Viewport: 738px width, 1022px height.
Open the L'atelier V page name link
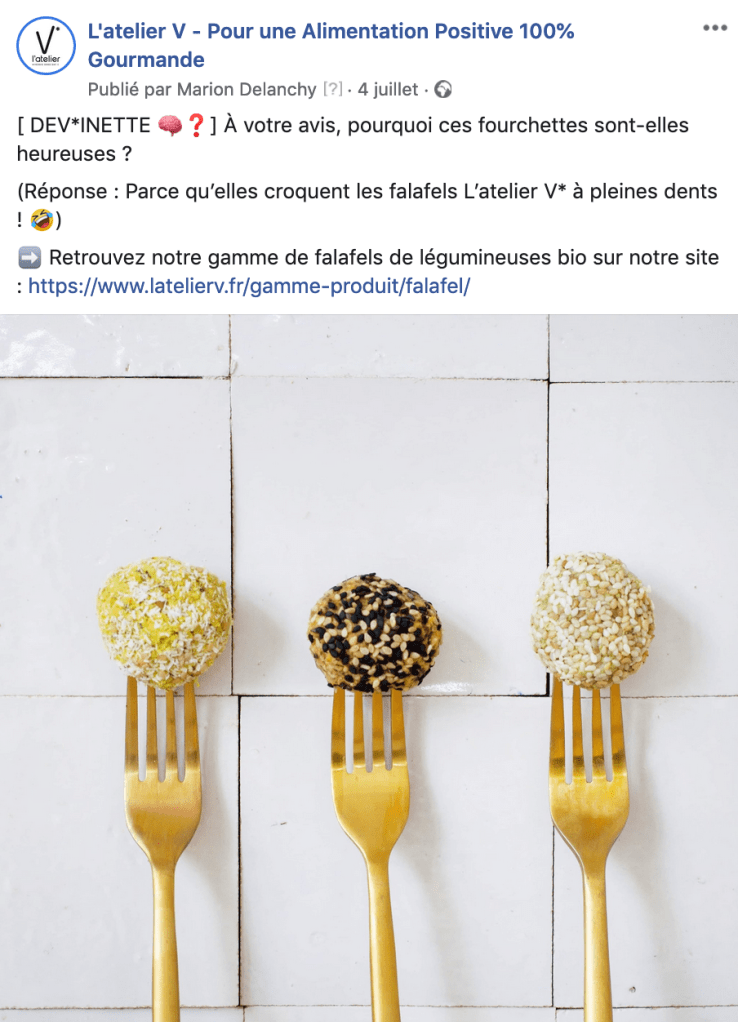[x=330, y=32]
